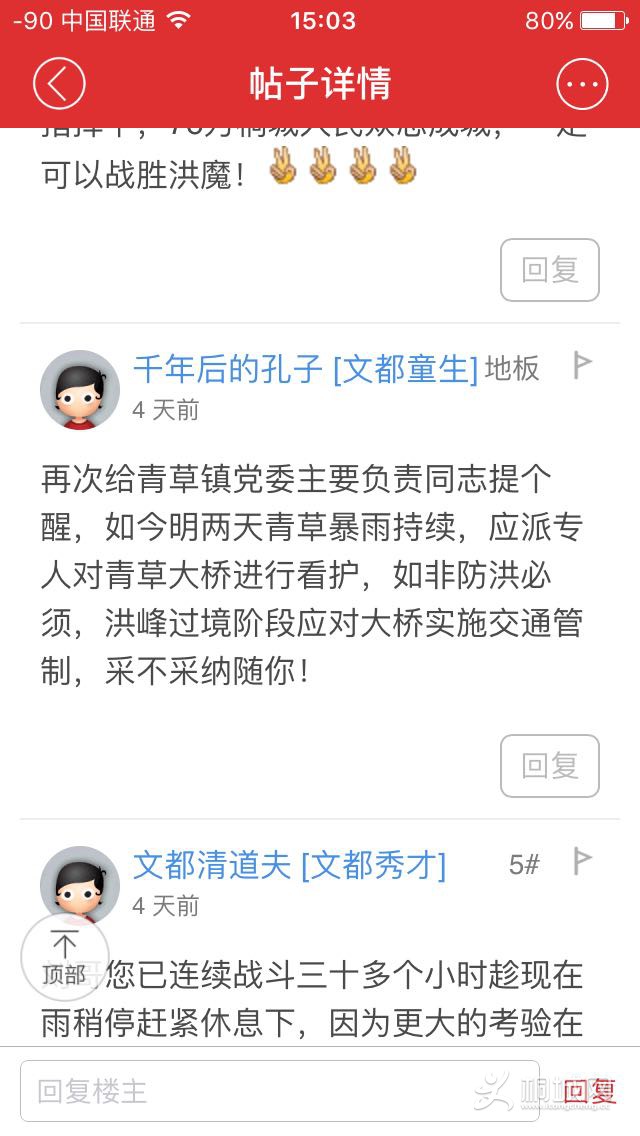The height and width of the screenshot is (1136, 640).
Task: Go back from the post details page
Action: coord(59,84)
